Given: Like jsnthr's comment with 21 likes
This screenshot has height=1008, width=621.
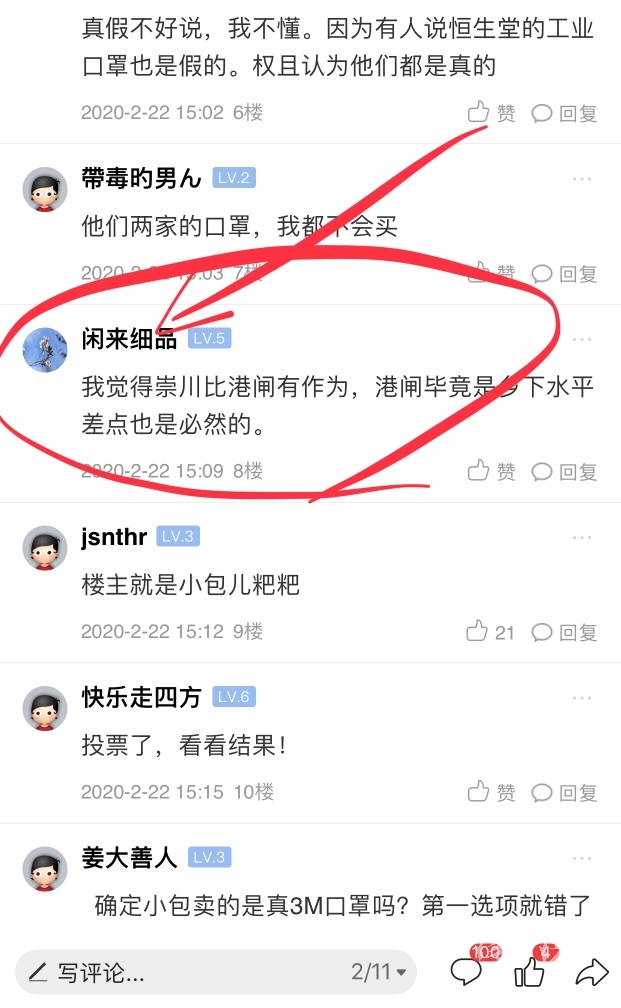Looking at the screenshot, I should pos(490,632).
